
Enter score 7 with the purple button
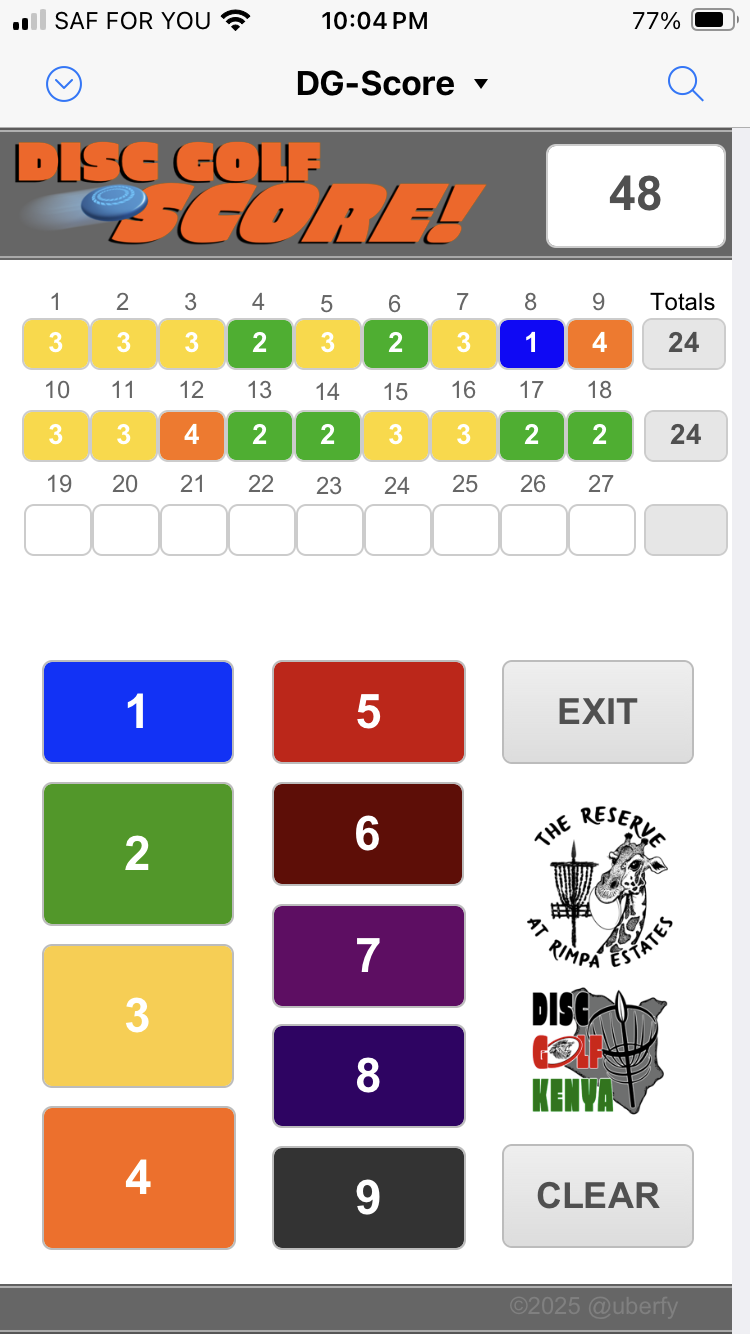368,956
